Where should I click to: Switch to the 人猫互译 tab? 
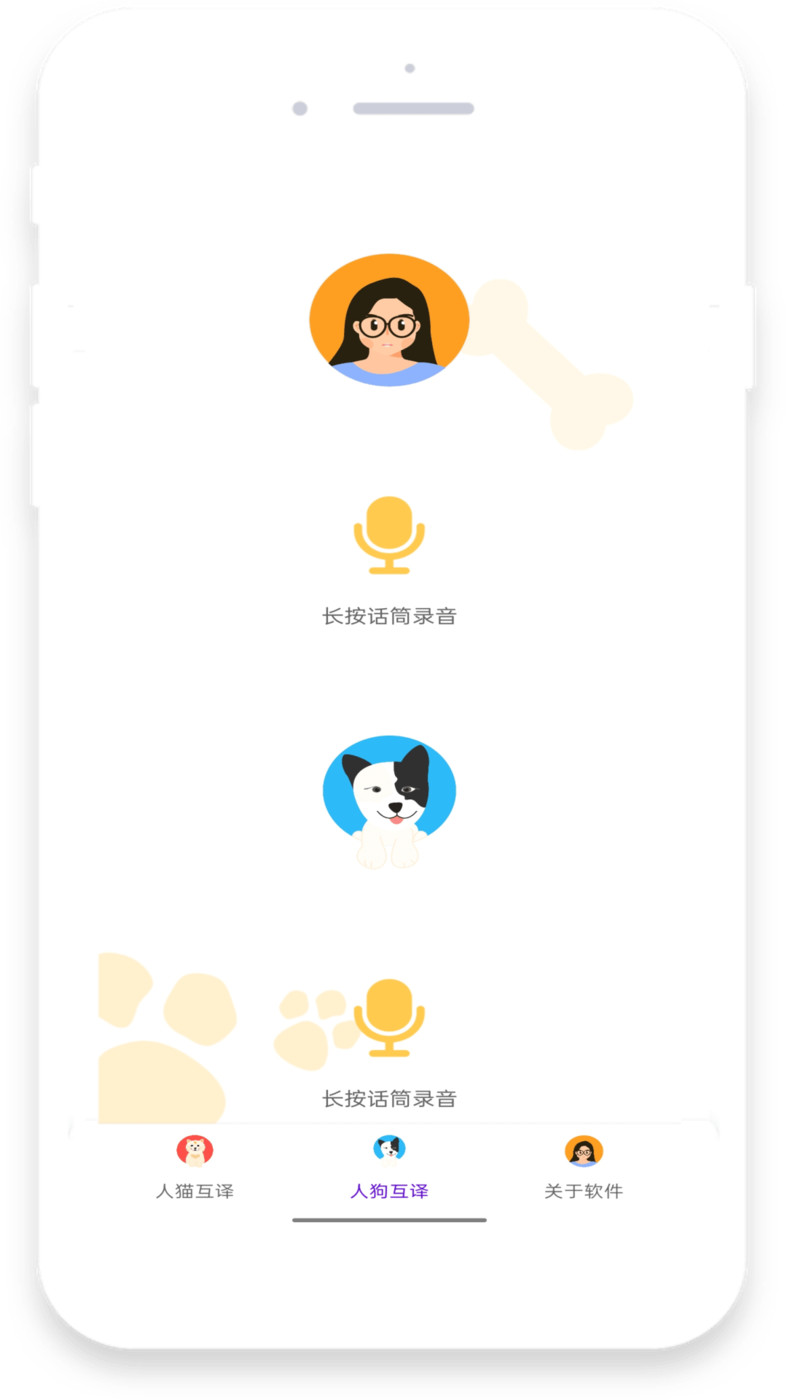click(x=194, y=1190)
